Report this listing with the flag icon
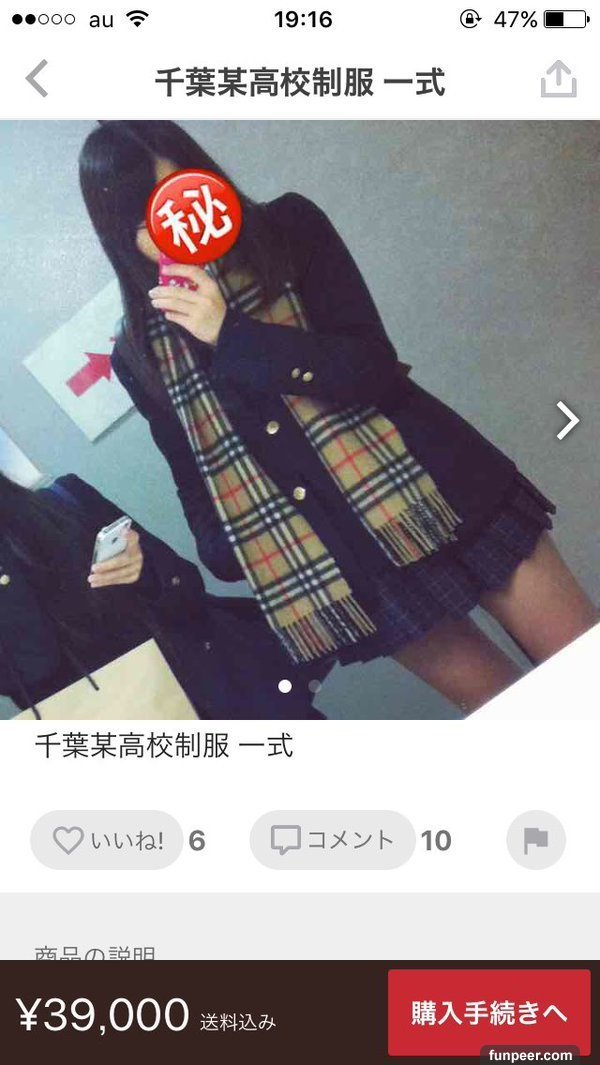The height and width of the screenshot is (1065, 600). tap(536, 840)
